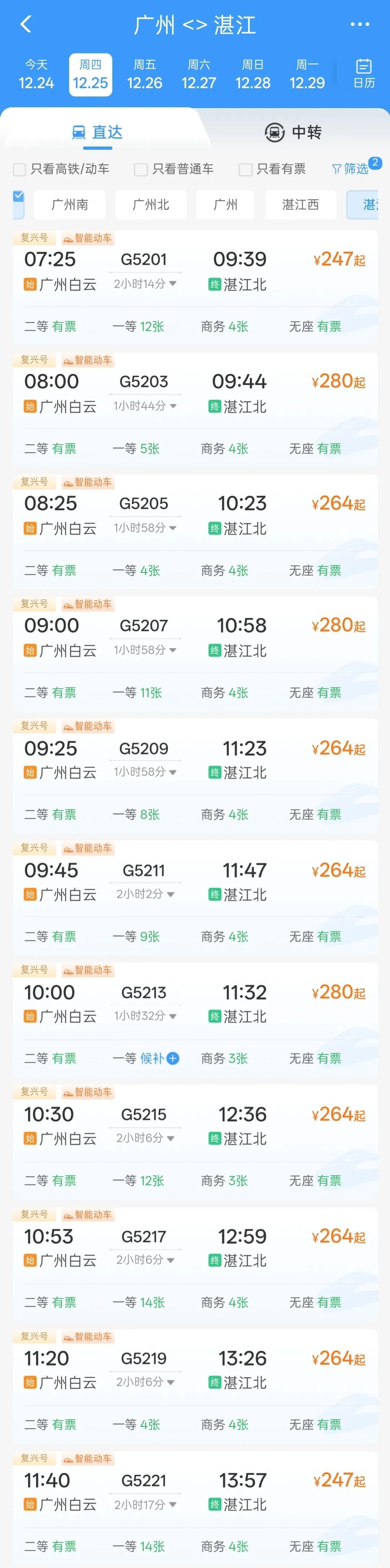The image size is (390, 1568).
Task: Select the 周五 12.26 date
Action: pos(144,74)
